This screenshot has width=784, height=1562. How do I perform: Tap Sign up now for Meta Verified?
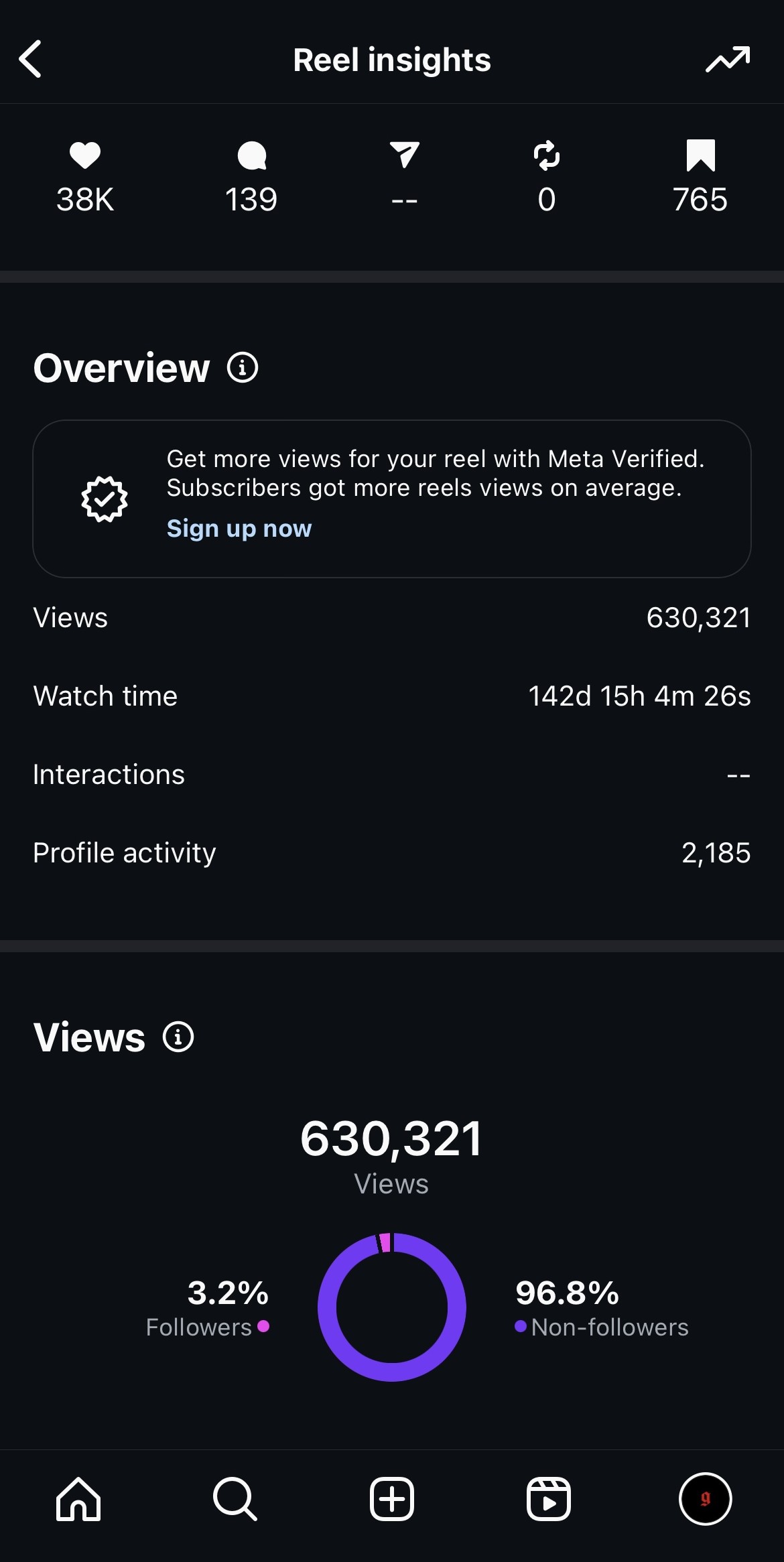(x=239, y=529)
